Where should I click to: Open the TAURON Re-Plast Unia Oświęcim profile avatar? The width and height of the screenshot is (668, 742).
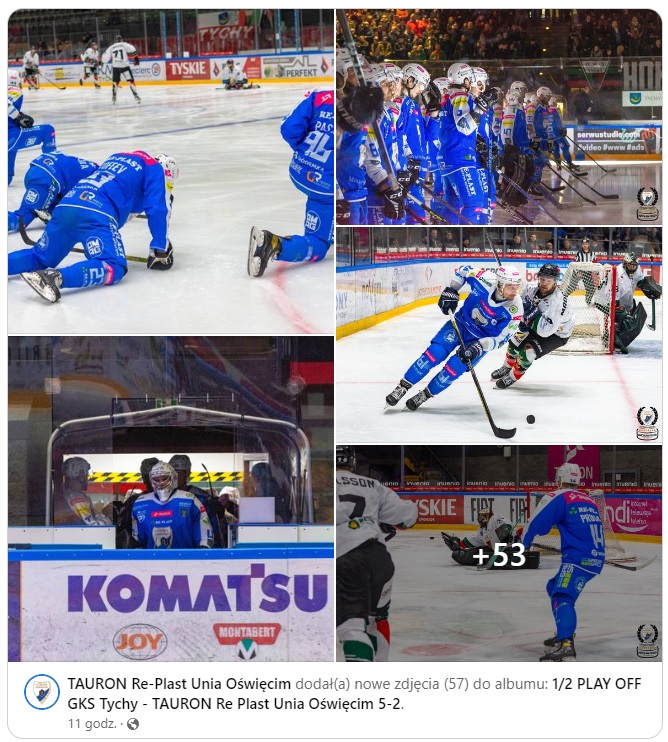click(42, 692)
